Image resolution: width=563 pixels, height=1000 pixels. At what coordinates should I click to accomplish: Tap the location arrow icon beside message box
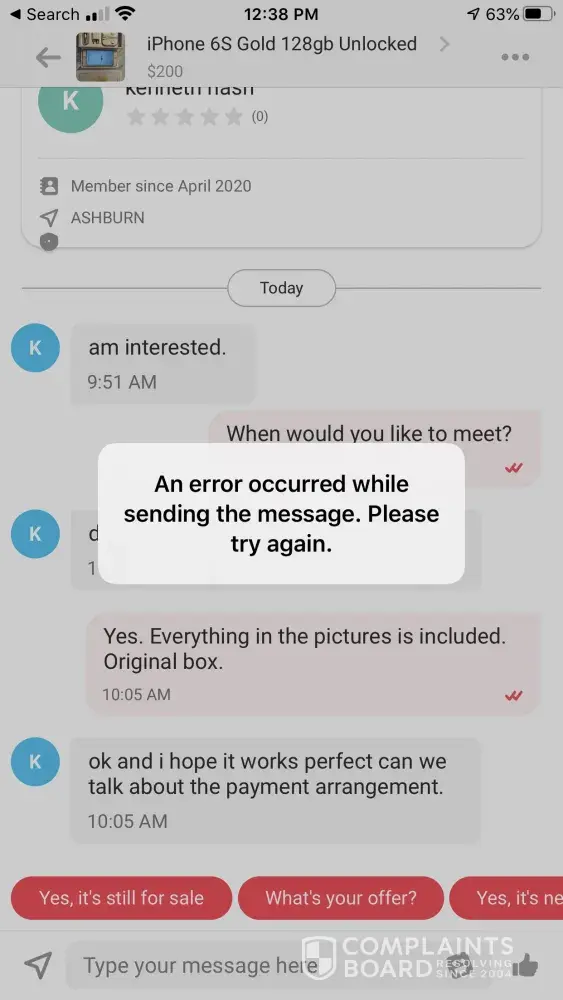[38, 966]
